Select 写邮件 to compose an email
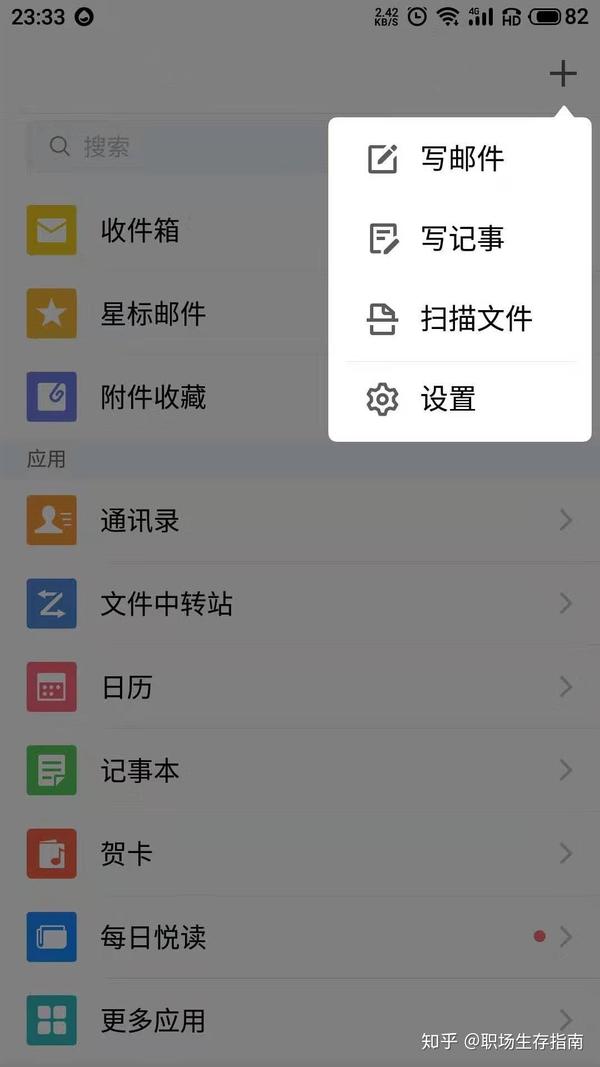 pyautogui.click(x=461, y=159)
